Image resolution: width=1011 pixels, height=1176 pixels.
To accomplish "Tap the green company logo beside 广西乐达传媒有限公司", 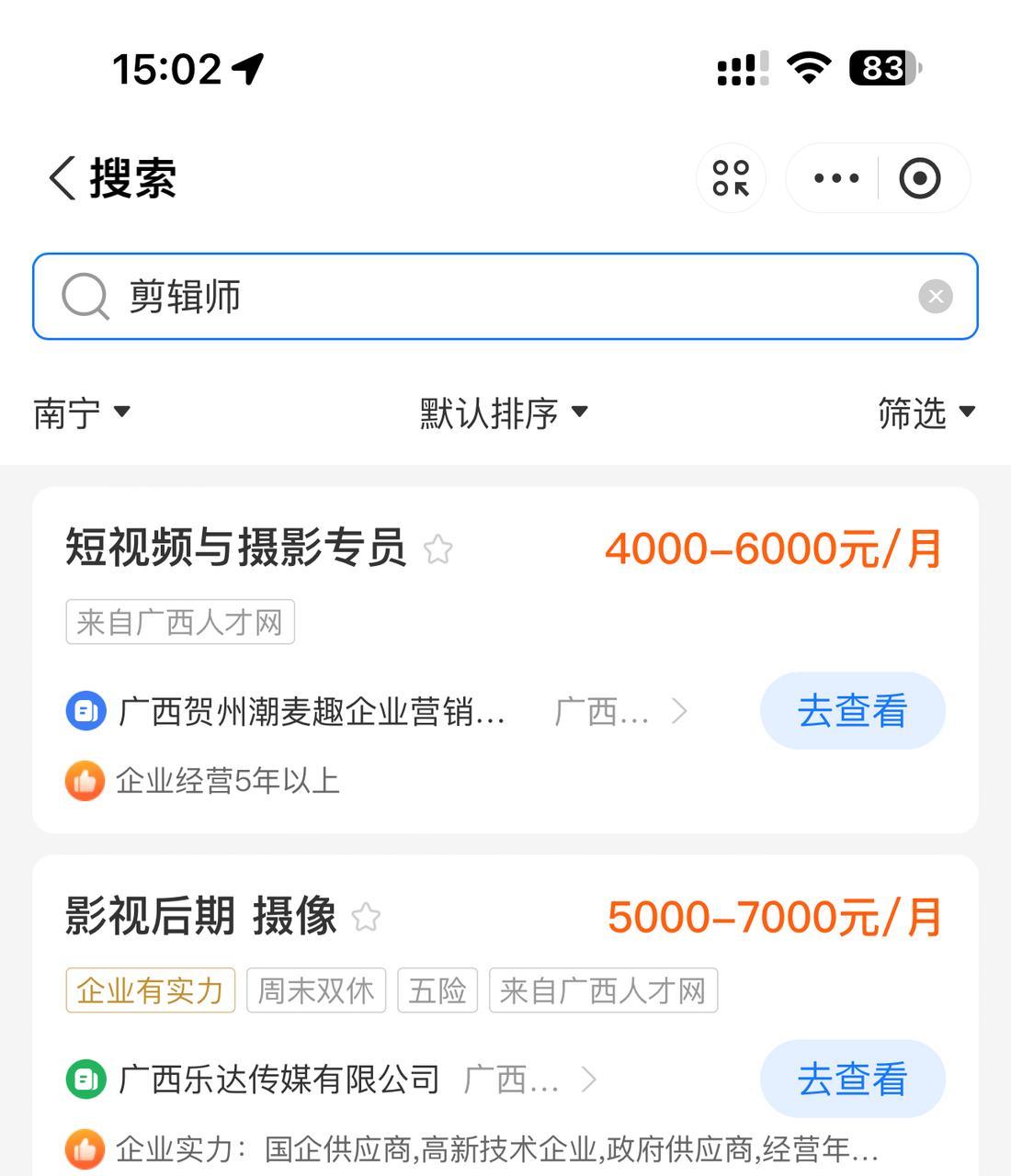I will click(85, 1079).
